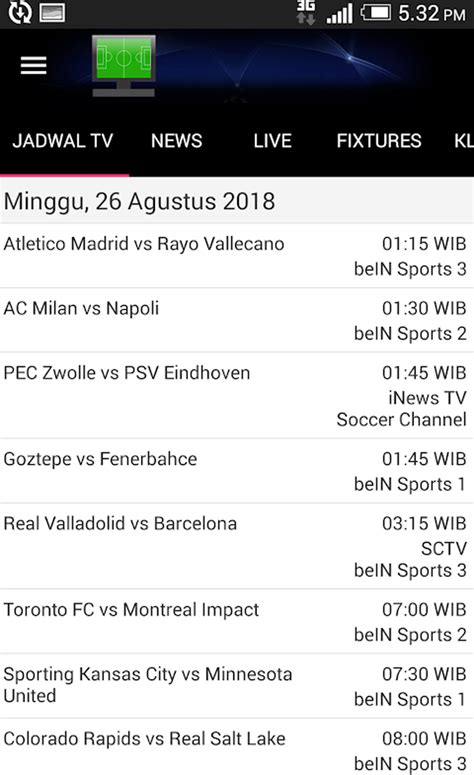The width and height of the screenshot is (474, 775).
Task: Open Goztepe vs Fenerbahce schedule row
Action: (x=237, y=471)
